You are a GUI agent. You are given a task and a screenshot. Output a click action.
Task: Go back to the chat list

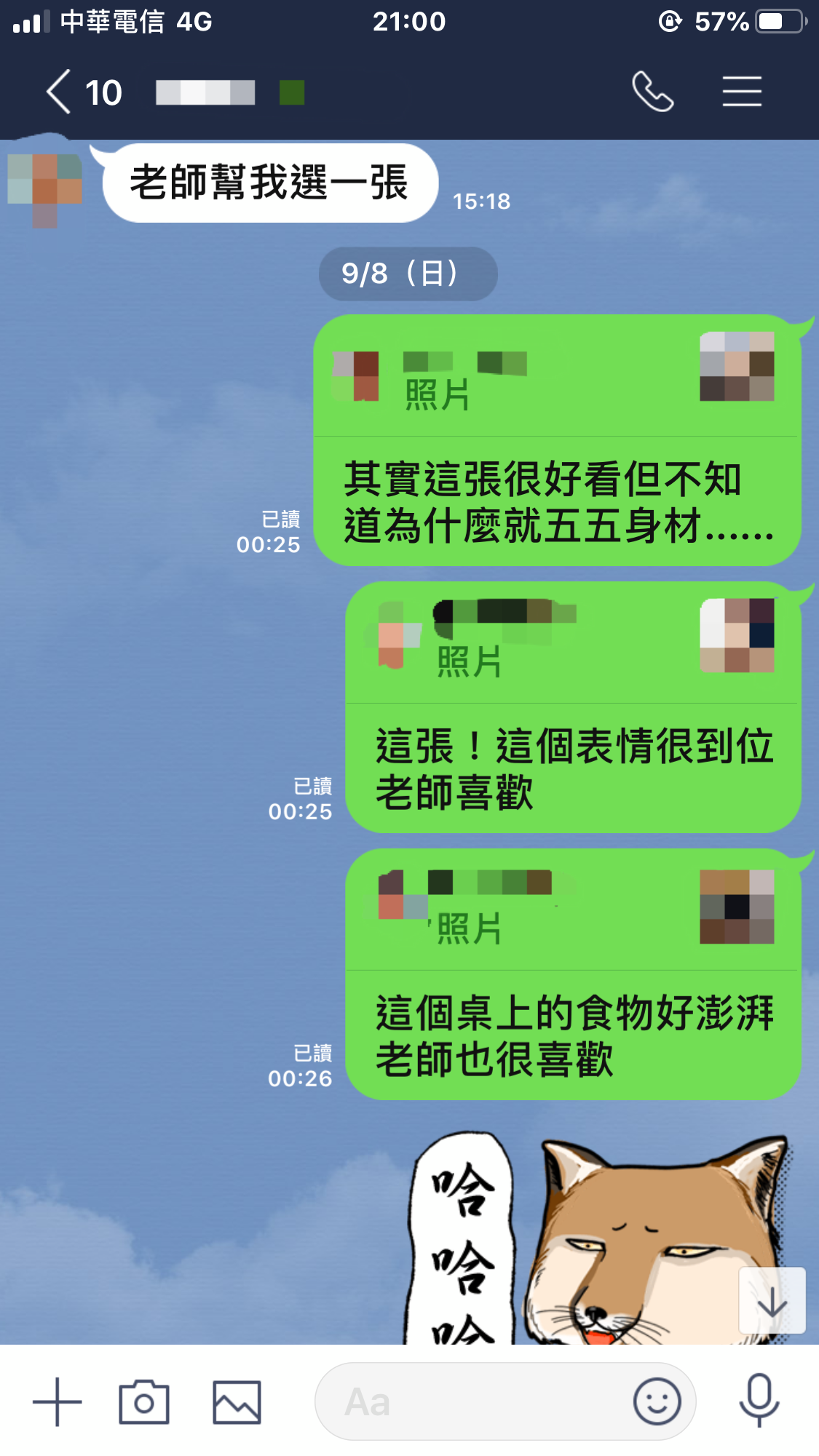point(60,92)
